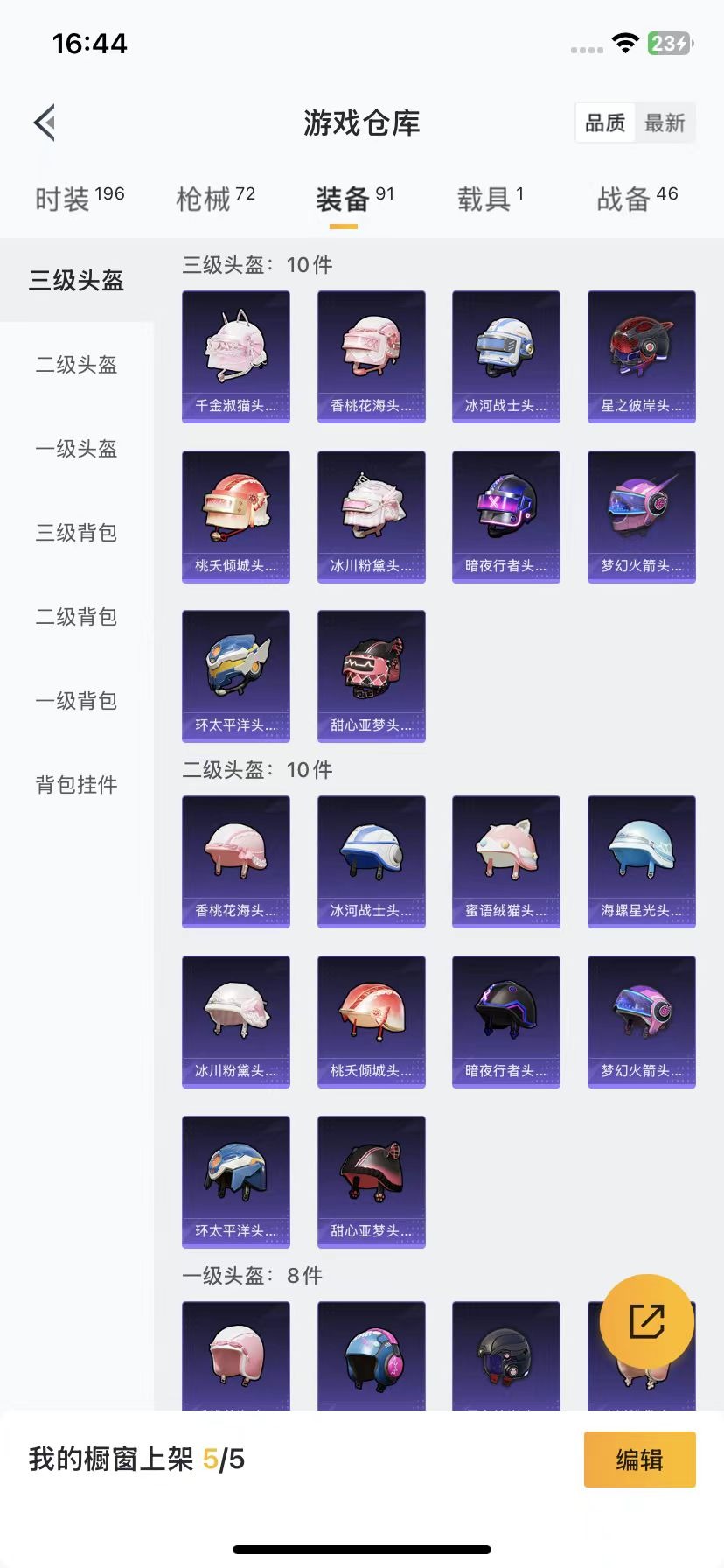Viewport: 724px width, 1568px height.
Task: Sort items by 品质
Action: pos(605,123)
